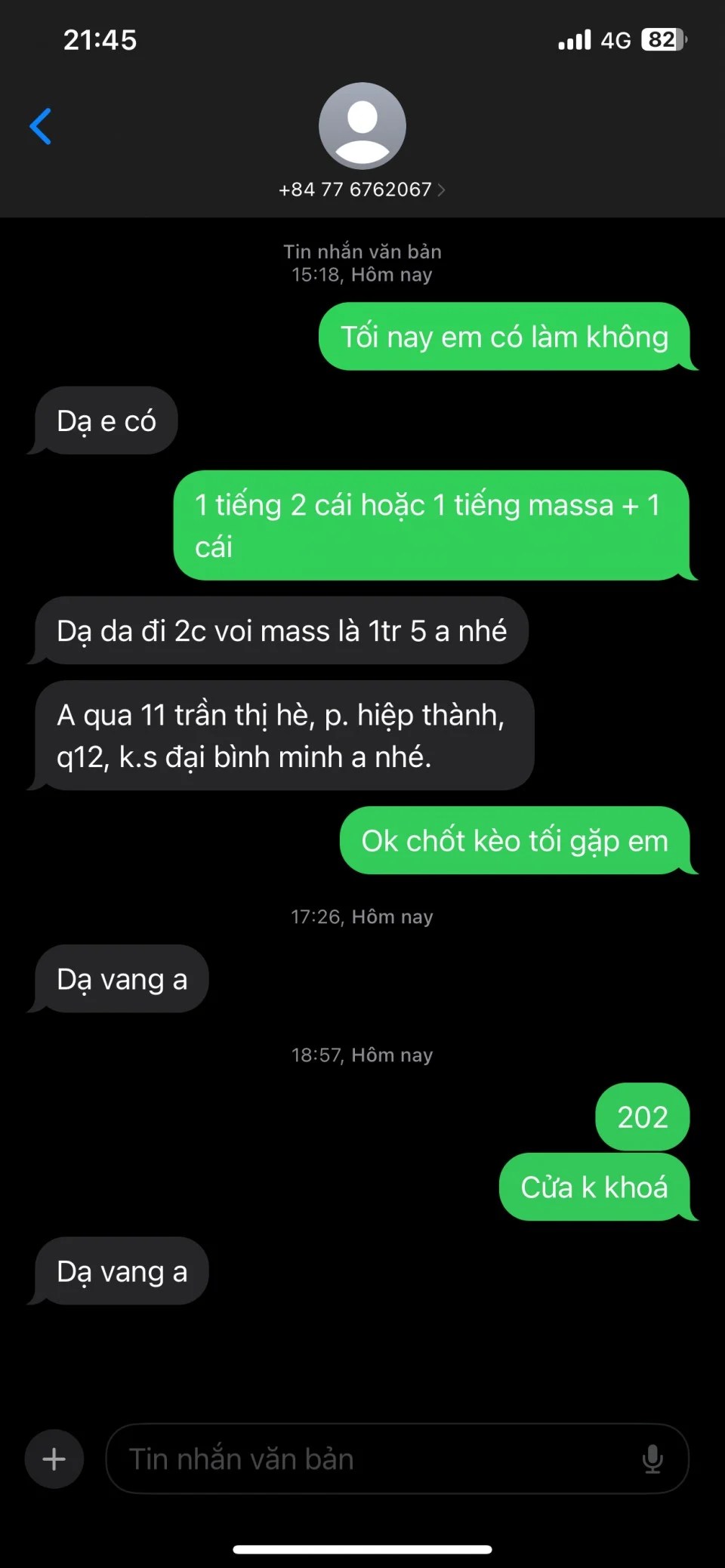Open the plus attachments menu
Screen dimensions: 725x1568
pos(54,1459)
